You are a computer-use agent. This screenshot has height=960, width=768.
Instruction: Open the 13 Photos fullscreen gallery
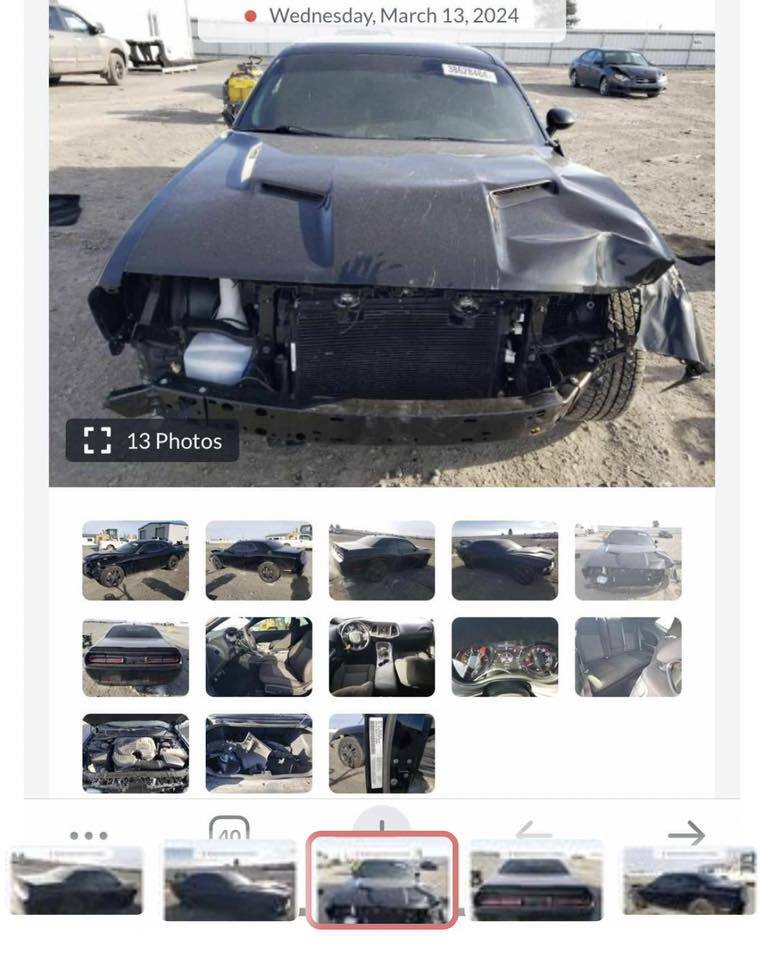click(x=152, y=441)
